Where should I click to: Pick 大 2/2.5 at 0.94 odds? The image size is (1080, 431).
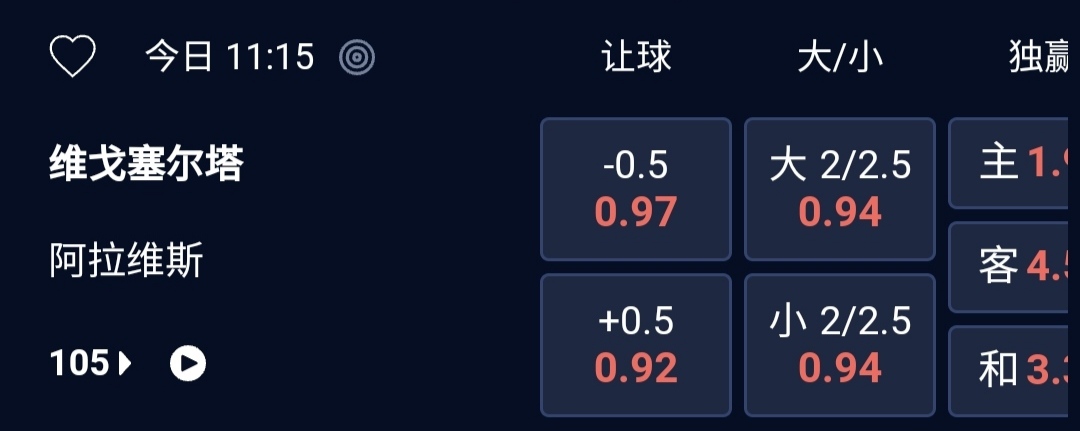[840, 189]
